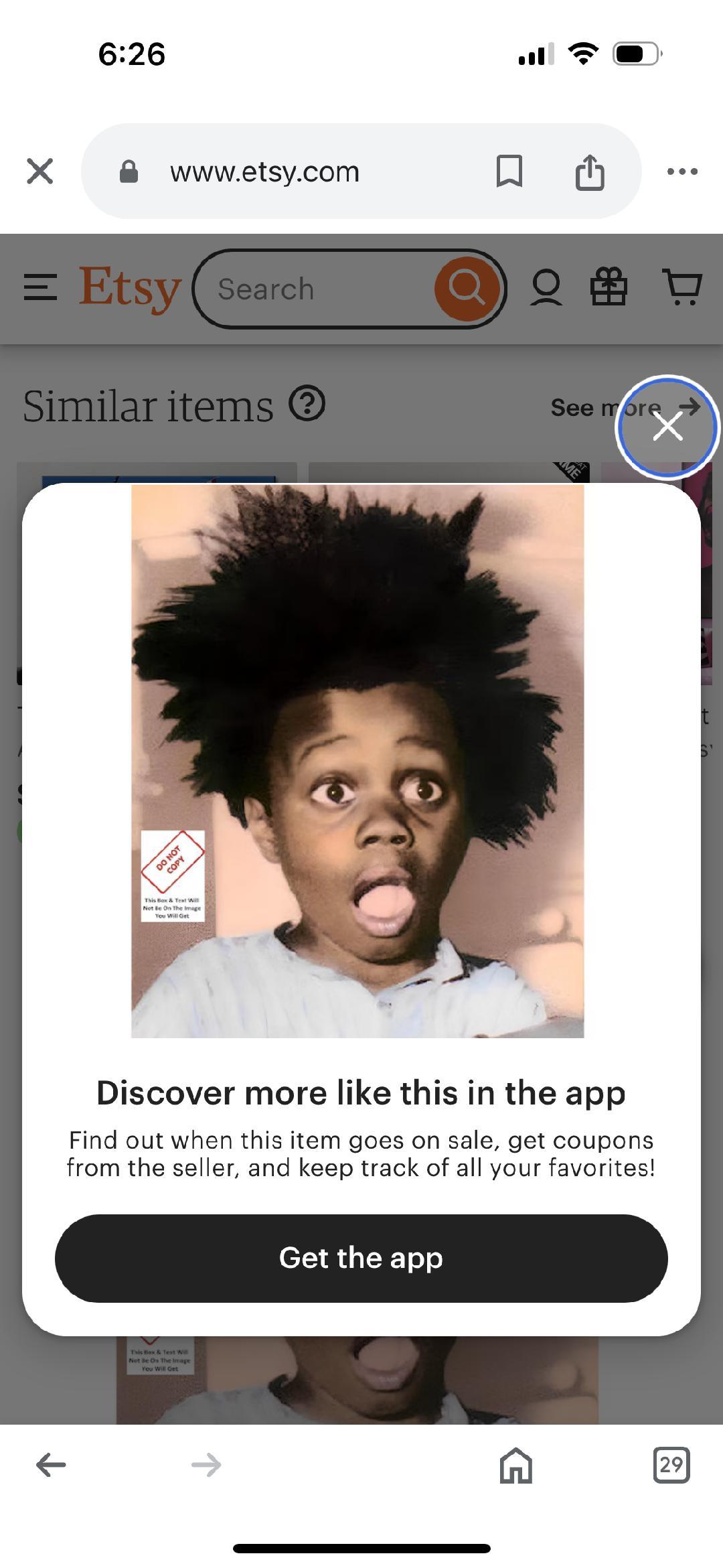
Task: Open the browser overflow menu
Action: click(682, 171)
